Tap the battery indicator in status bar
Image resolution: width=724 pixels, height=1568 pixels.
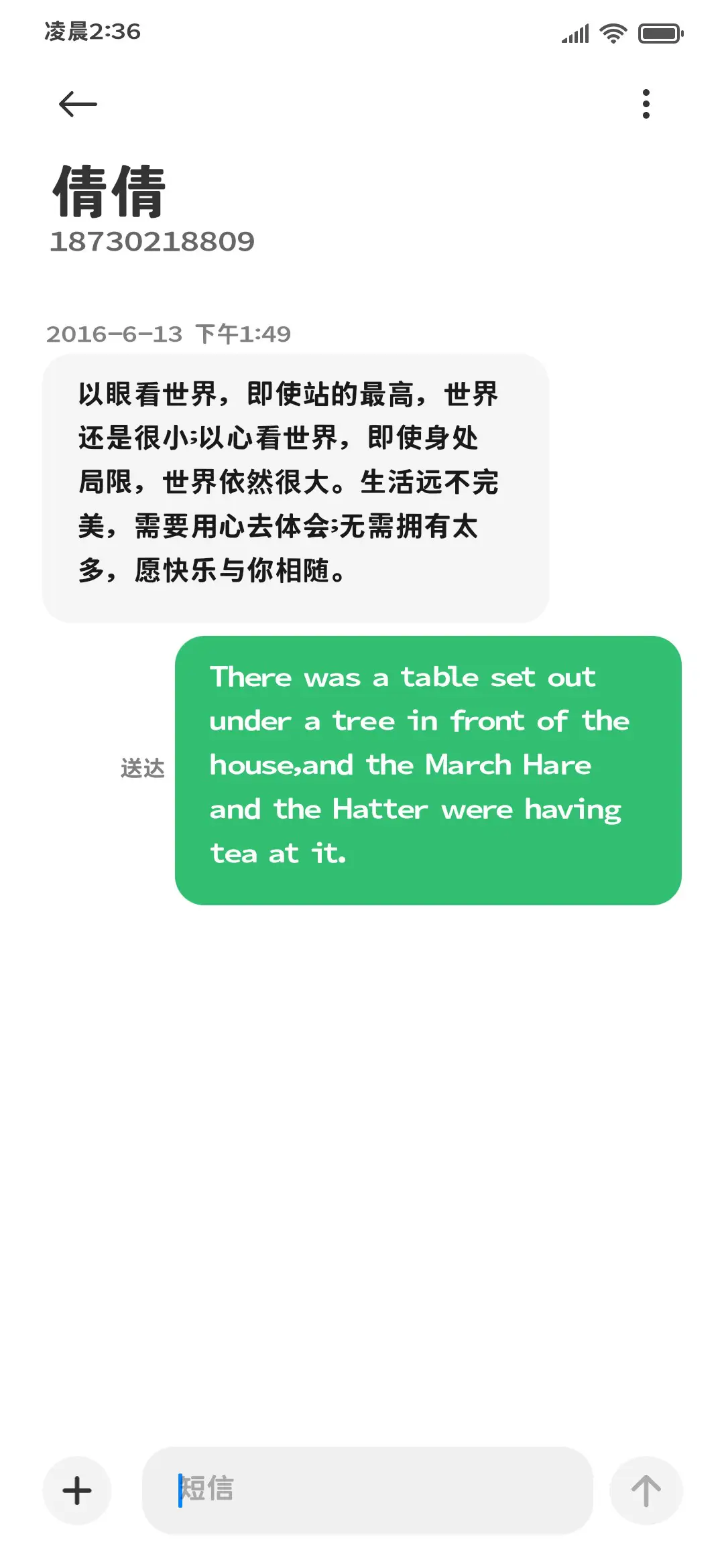659,32
